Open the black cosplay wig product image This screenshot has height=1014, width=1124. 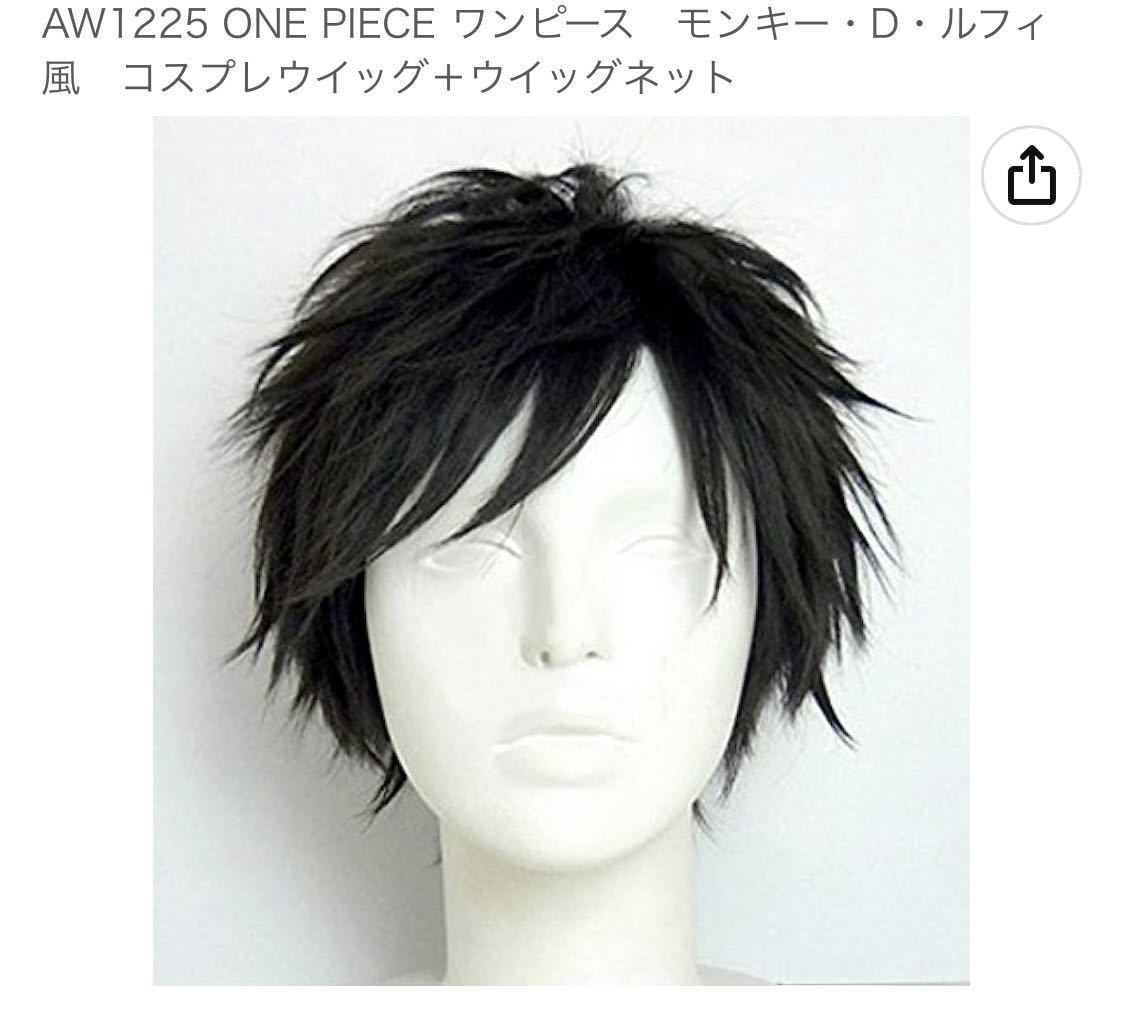pyautogui.click(x=561, y=550)
